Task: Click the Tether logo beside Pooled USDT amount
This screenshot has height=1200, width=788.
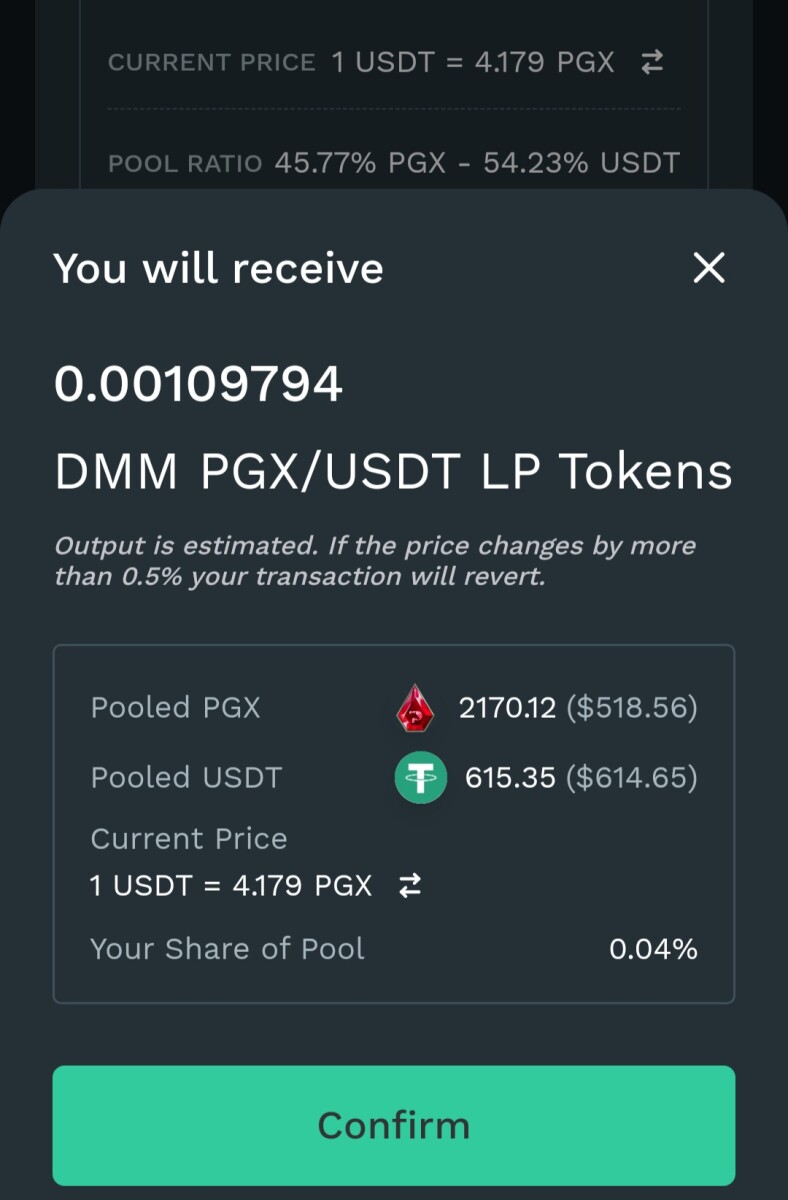Action: pyautogui.click(x=420, y=778)
